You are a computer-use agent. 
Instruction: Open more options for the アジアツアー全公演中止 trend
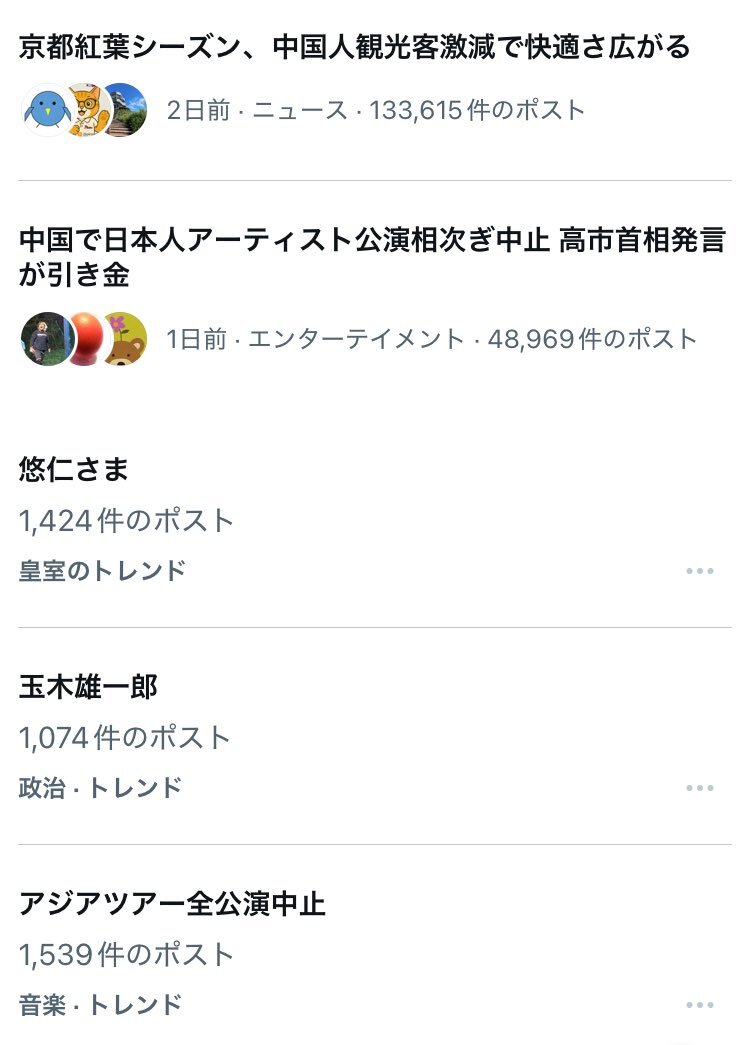tap(700, 1005)
